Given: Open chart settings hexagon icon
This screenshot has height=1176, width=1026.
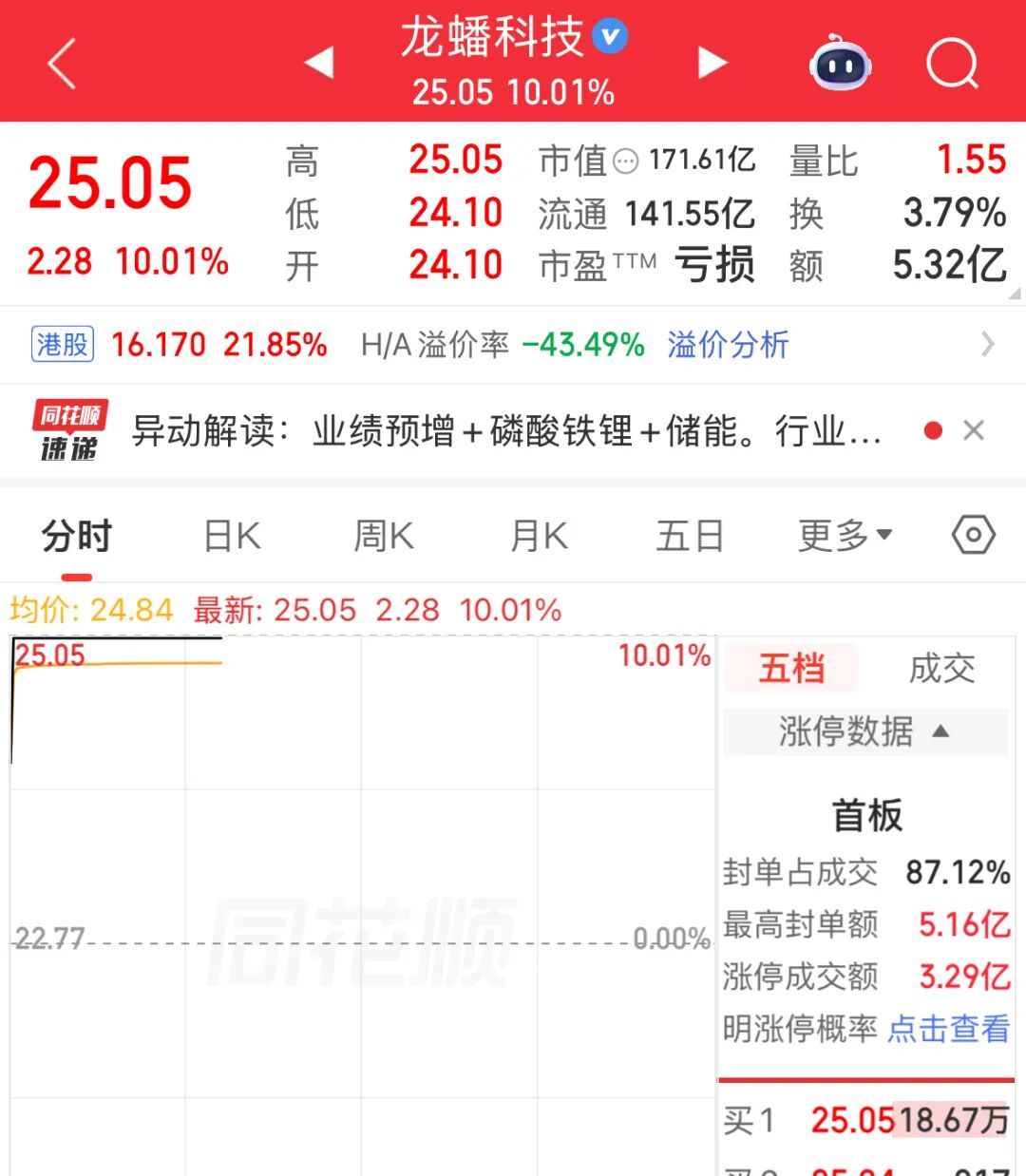Looking at the screenshot, I should [974, 535].
